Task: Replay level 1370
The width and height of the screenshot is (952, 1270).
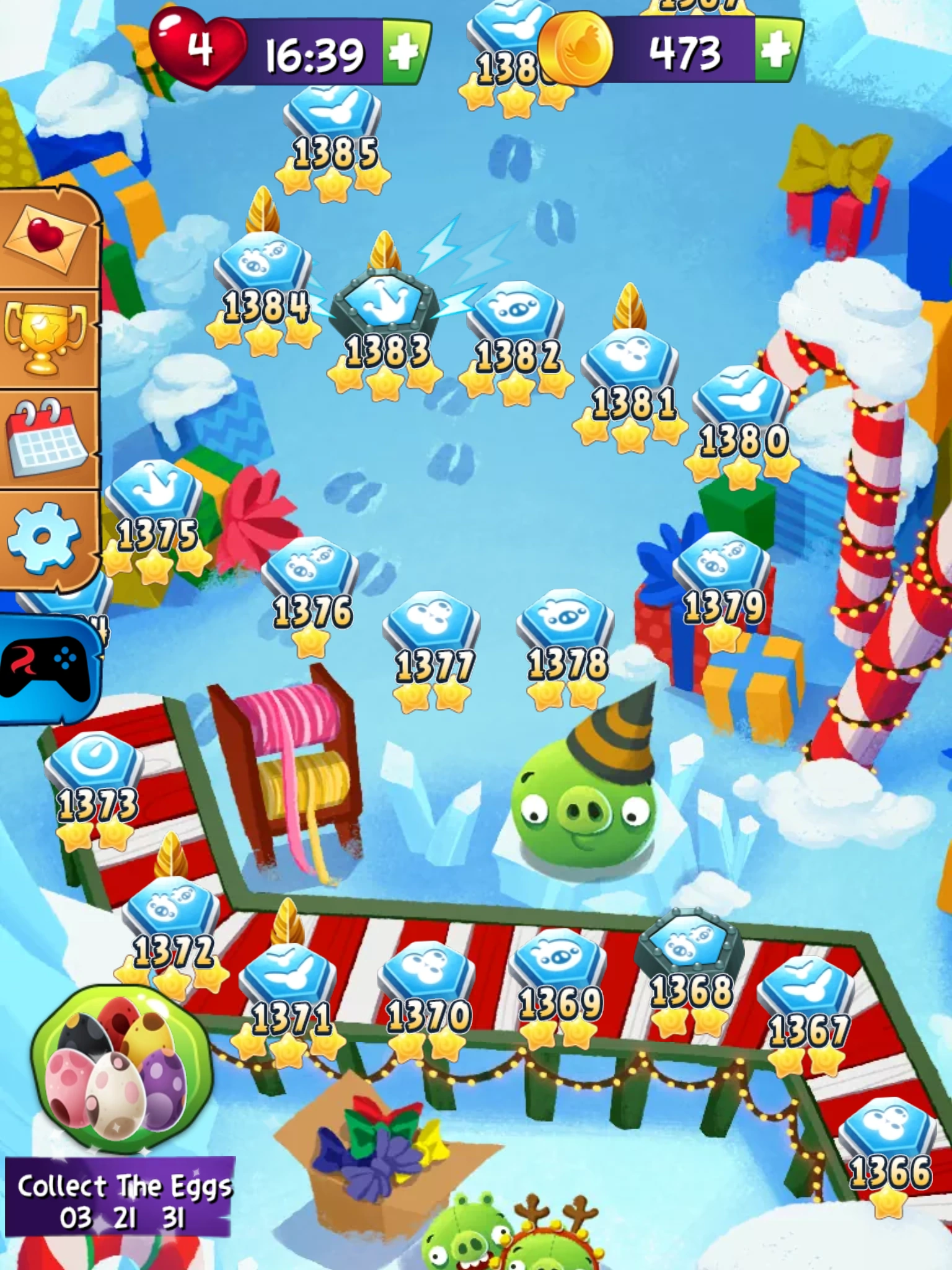Action: click(x=428, y=1001)
